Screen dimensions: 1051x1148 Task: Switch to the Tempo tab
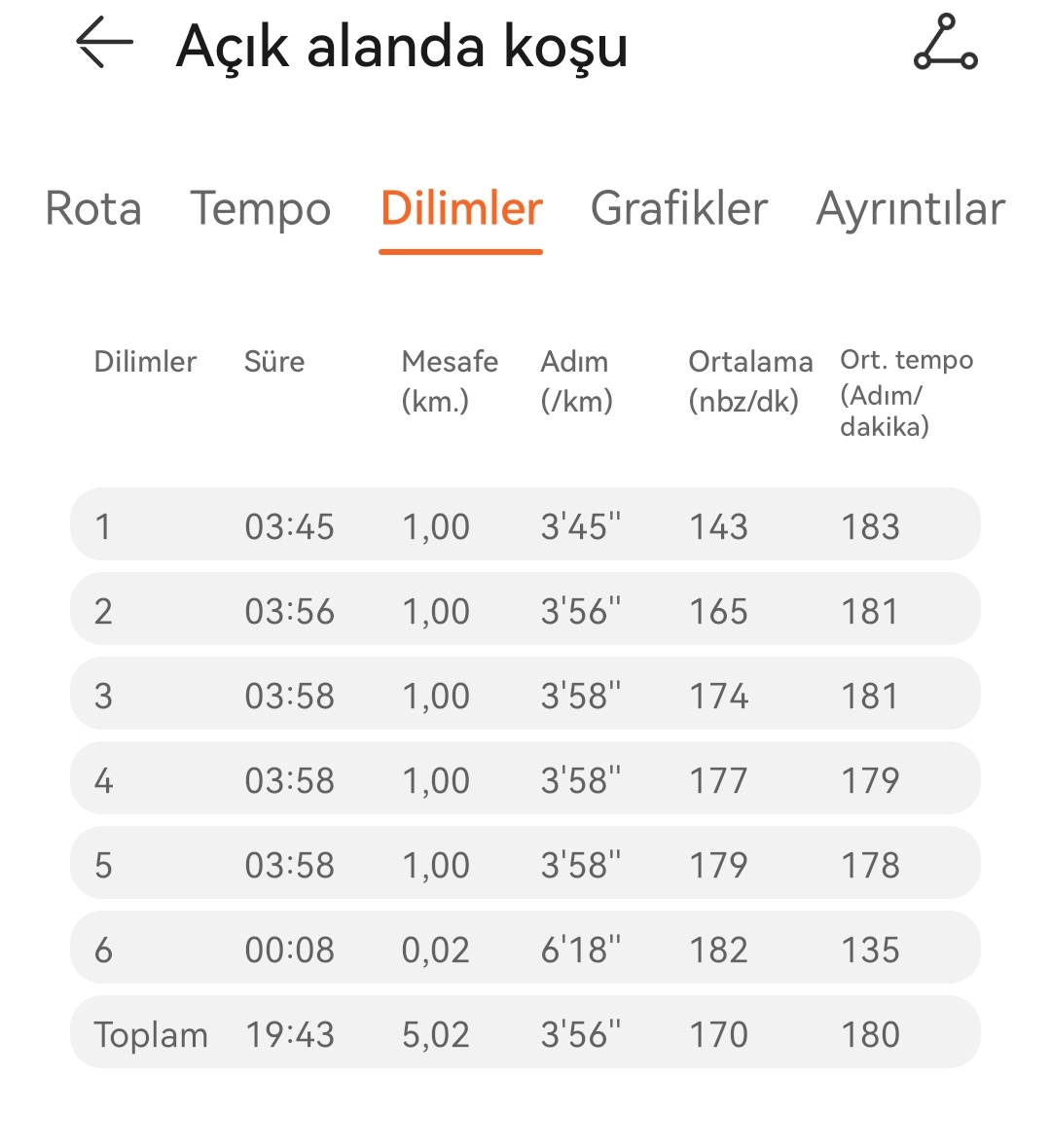(x=260, y=208)
